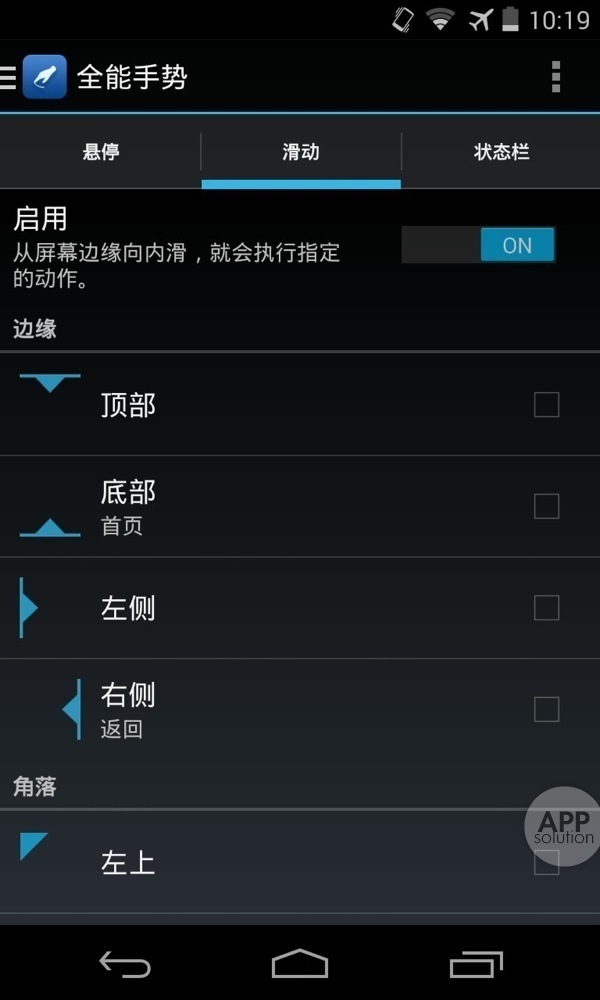This screenshot has height=1000, width=600.
Task: Tap the system back button
Action: [124, 964]
